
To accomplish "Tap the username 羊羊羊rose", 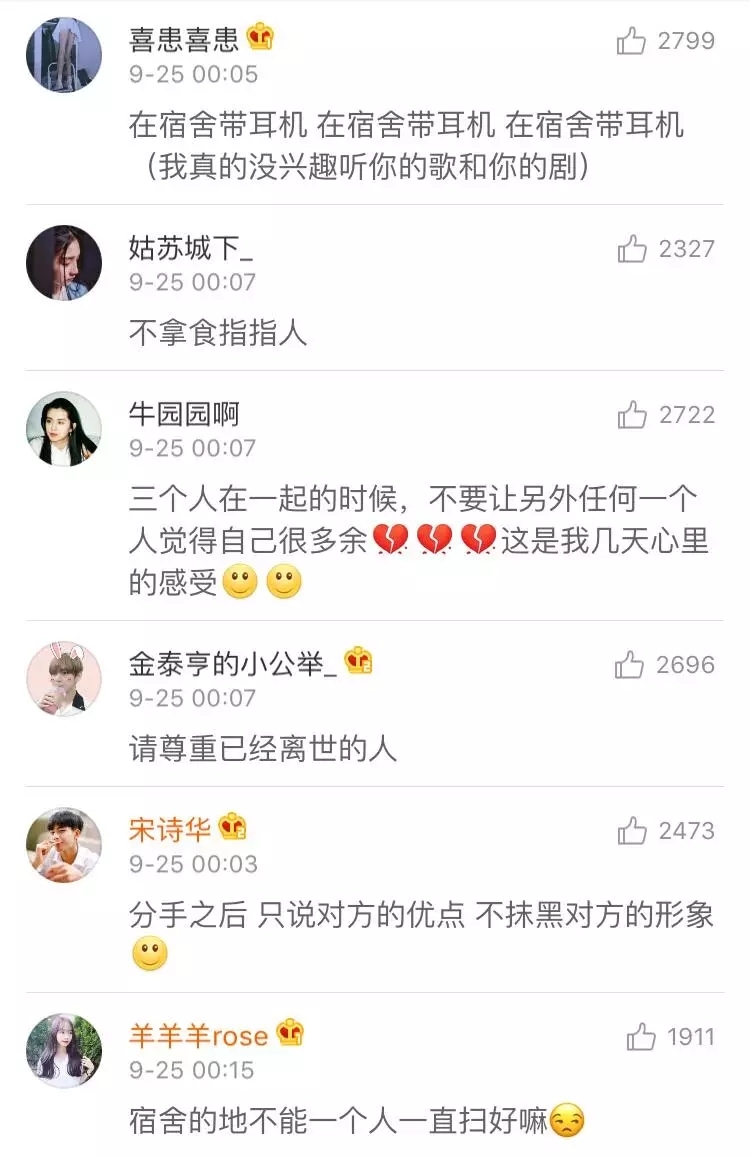I will [198, 1035].
